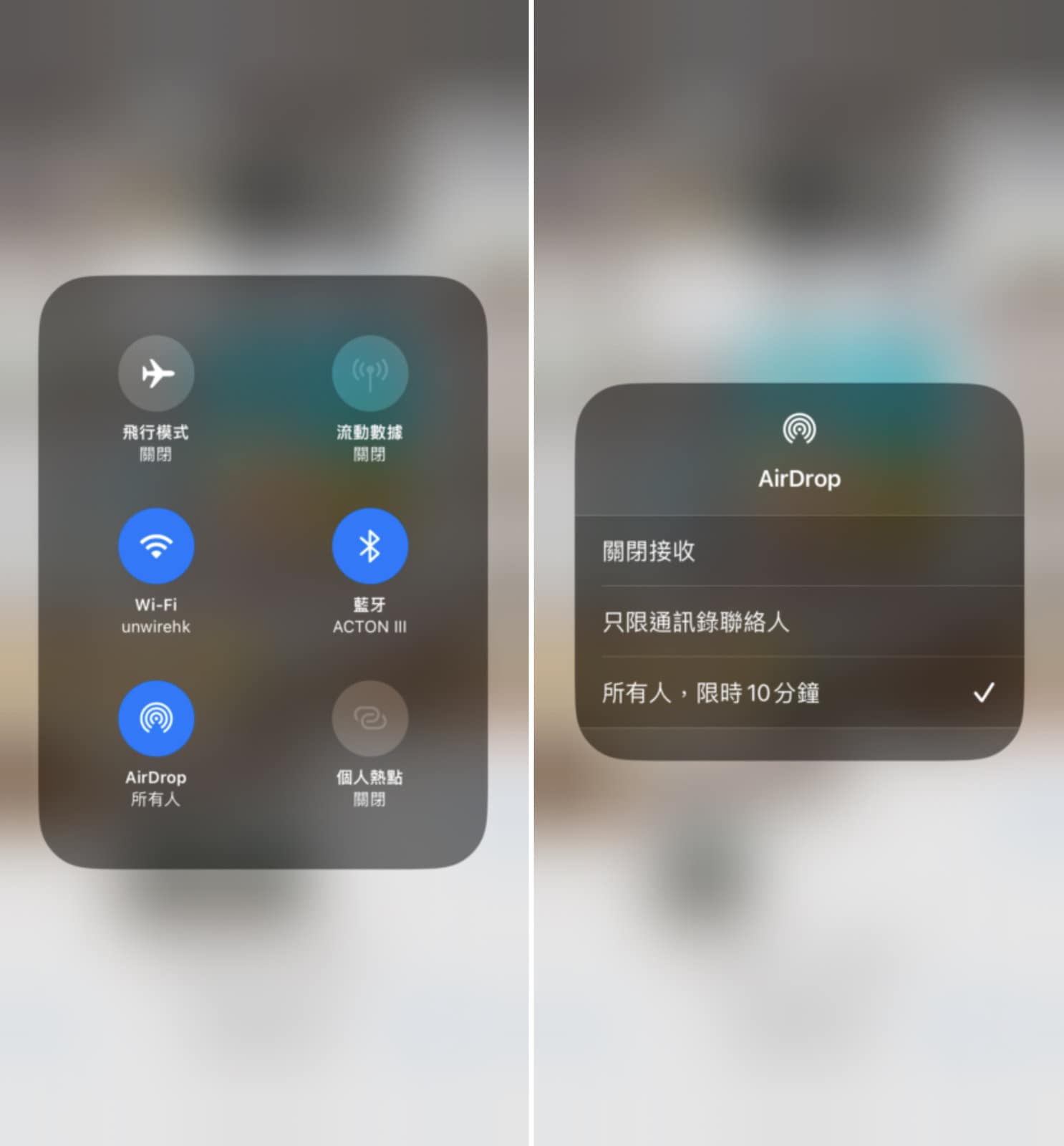The width and height of the screenshot is (1064, 1146).
Task: Select 關閉接收 to turn off AirDrop receiving
Action: pos(798,551)
